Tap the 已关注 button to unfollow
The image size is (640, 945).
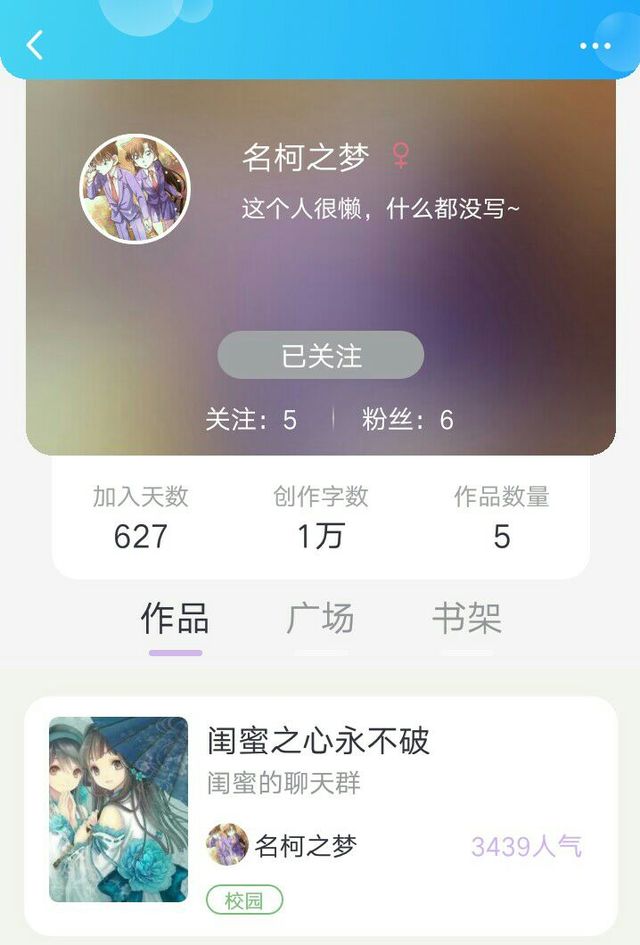[x=321, y=355]
